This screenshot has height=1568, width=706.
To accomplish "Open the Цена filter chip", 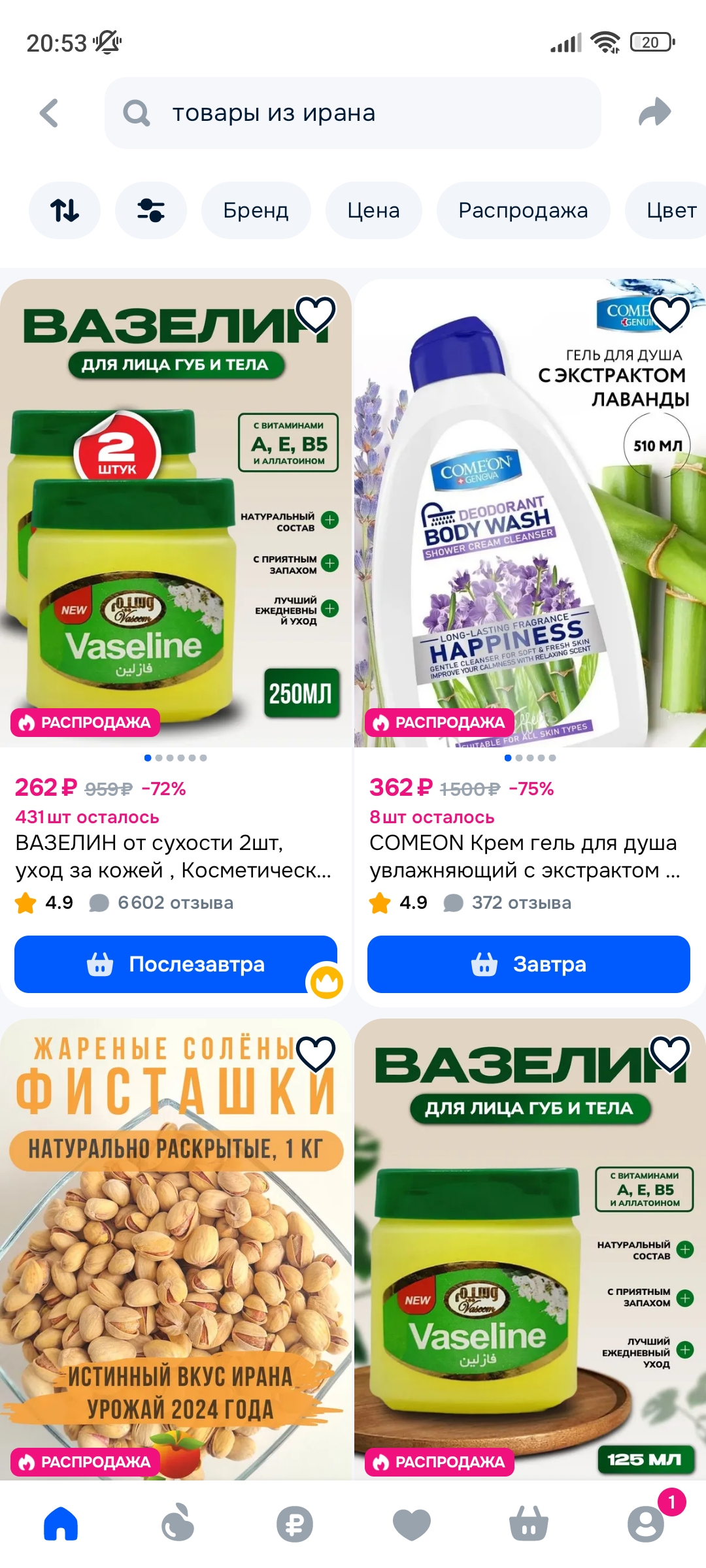I will 373,210.
